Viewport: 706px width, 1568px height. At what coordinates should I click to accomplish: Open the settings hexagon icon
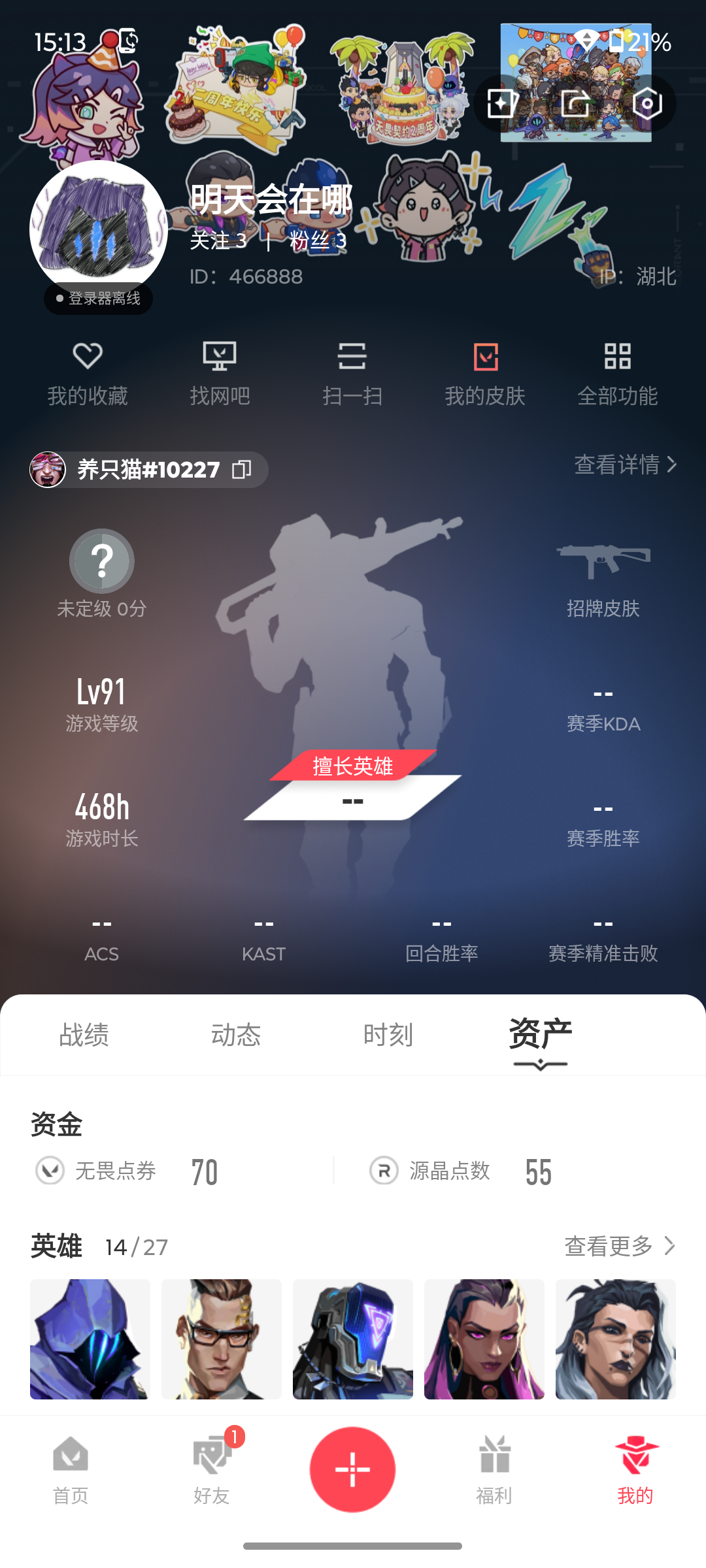(x=647, y=103)
